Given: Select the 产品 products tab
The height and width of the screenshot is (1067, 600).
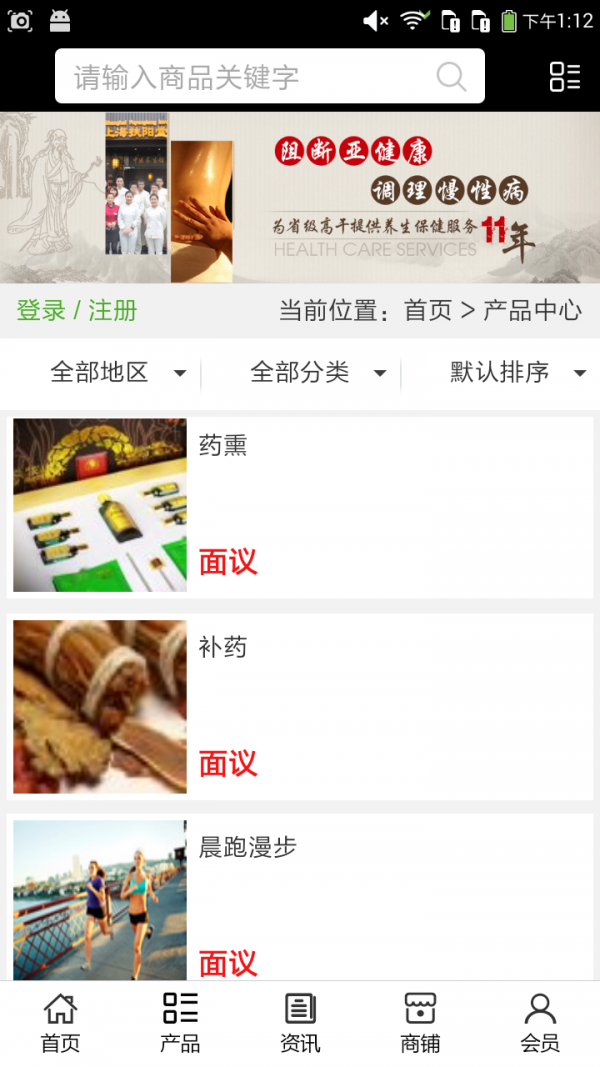Looking at the screenshot, I should tap(180, 1023).
